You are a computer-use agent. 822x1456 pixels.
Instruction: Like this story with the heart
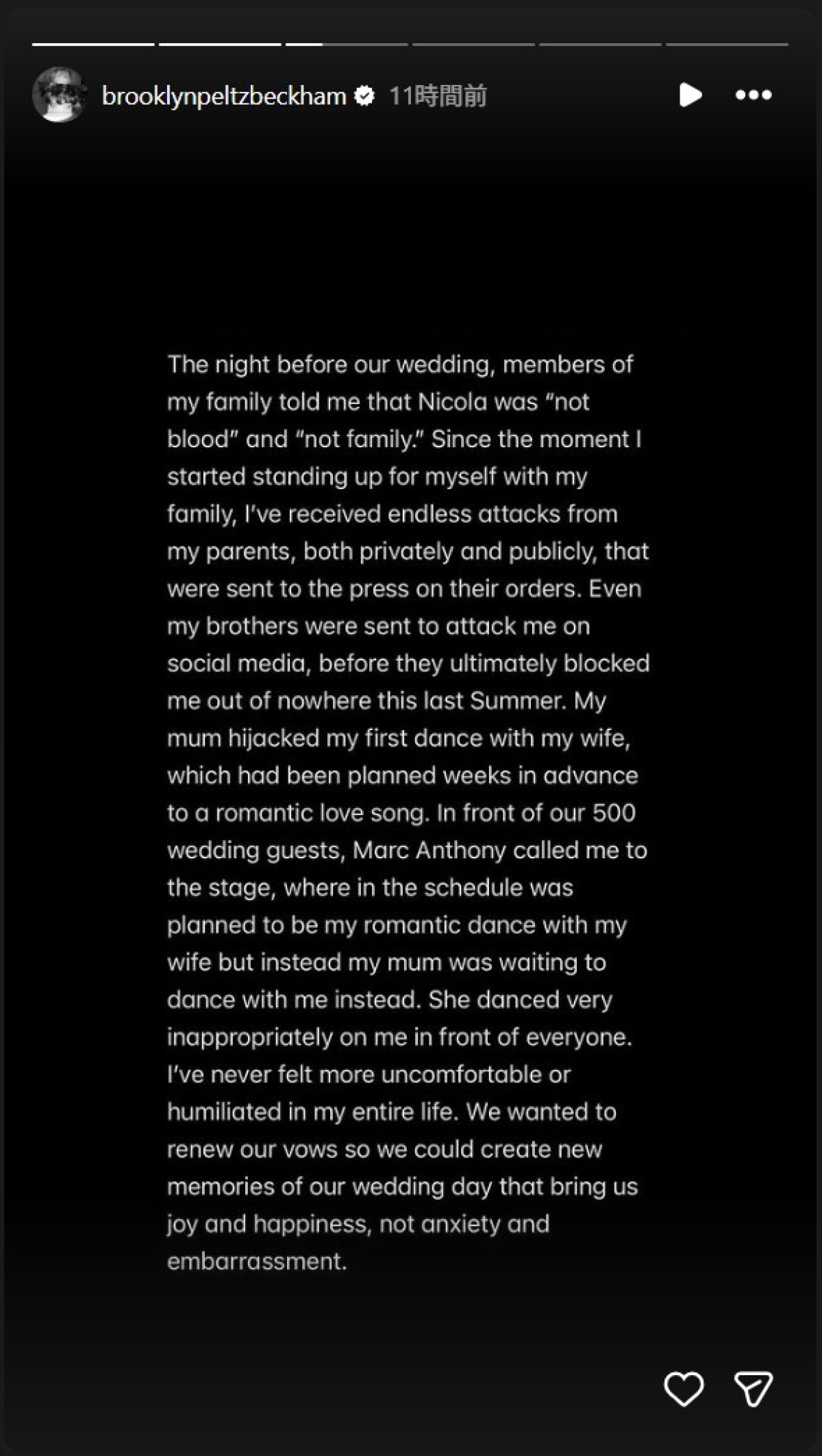684,1390
